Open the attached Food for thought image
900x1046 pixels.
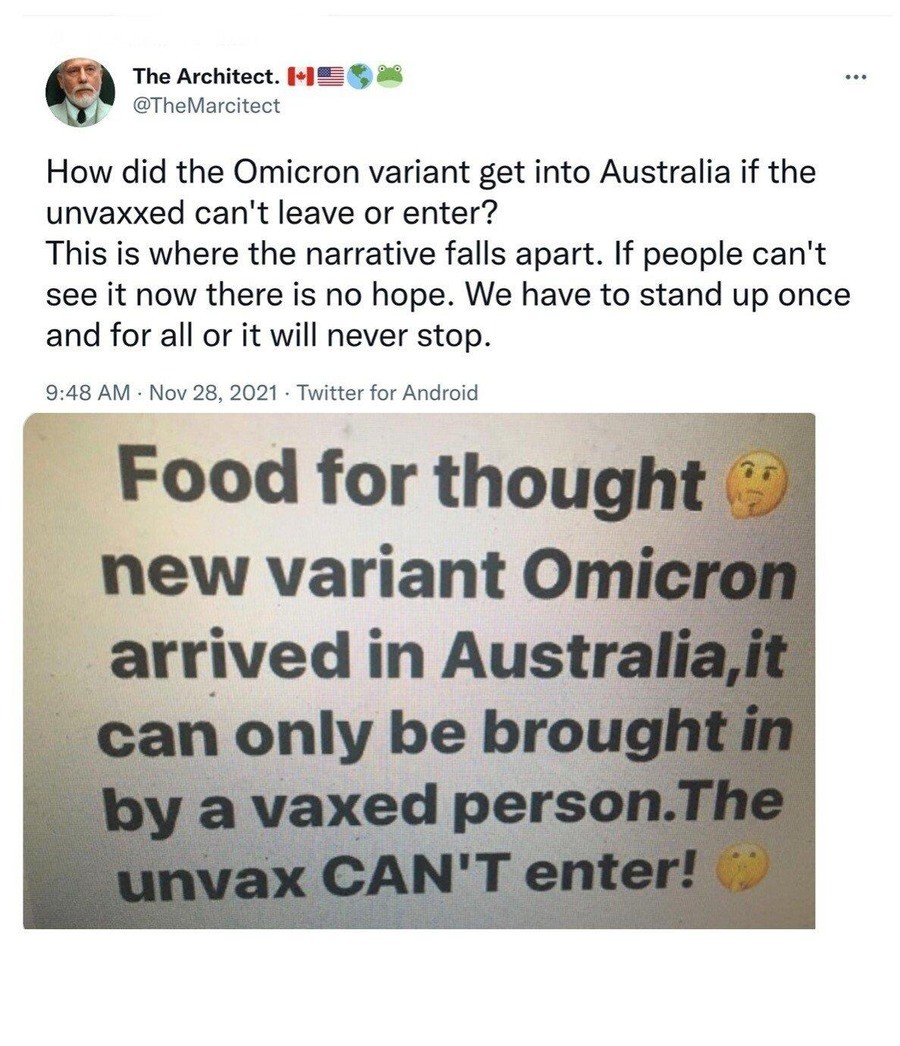point(419,670)
